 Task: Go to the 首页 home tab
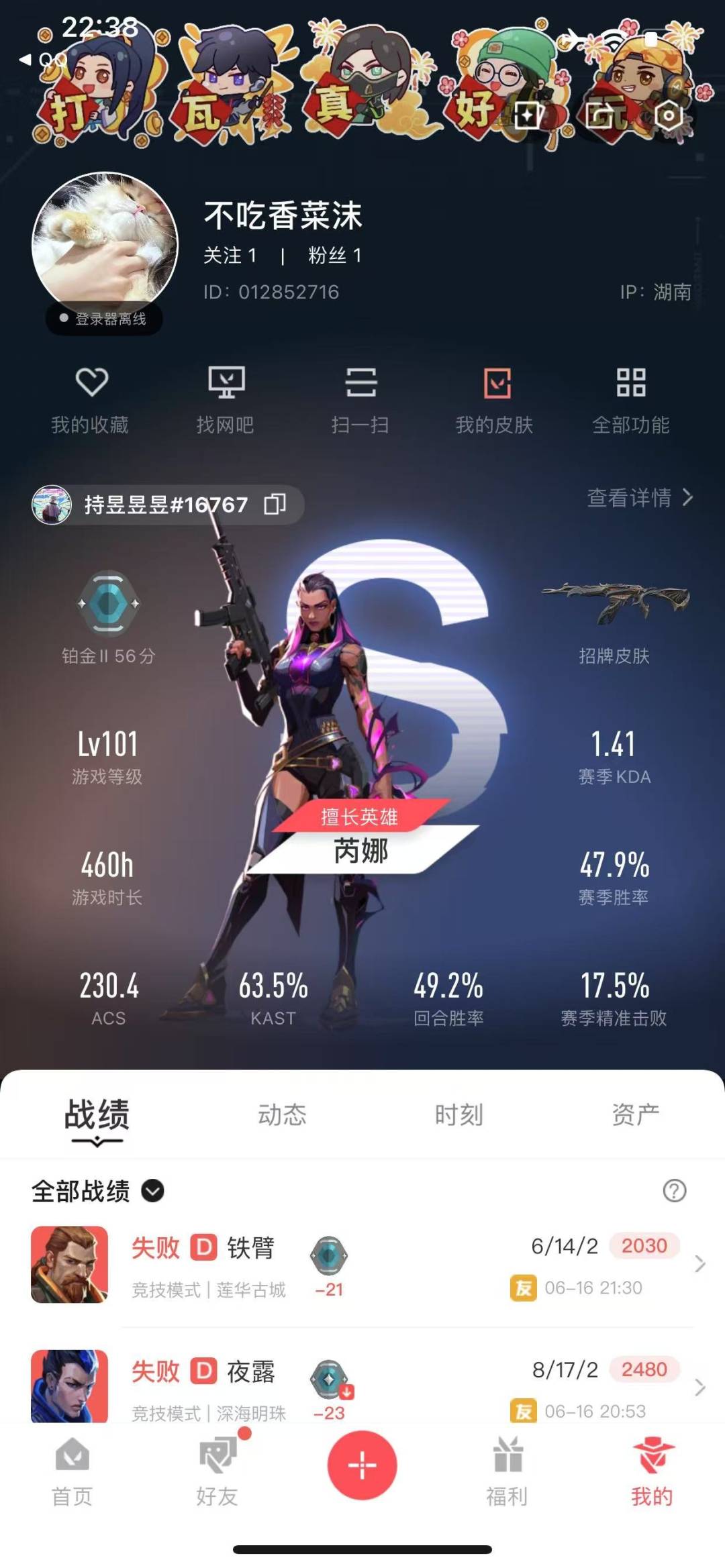[x=72, y=1471]
